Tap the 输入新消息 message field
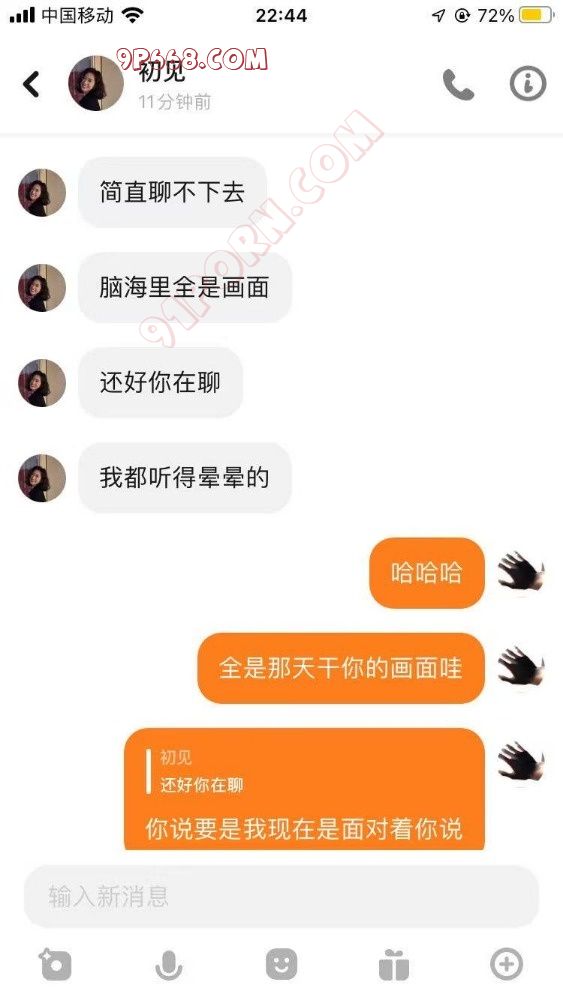Viewport: 563px width, 1000px height. (281, 896)
